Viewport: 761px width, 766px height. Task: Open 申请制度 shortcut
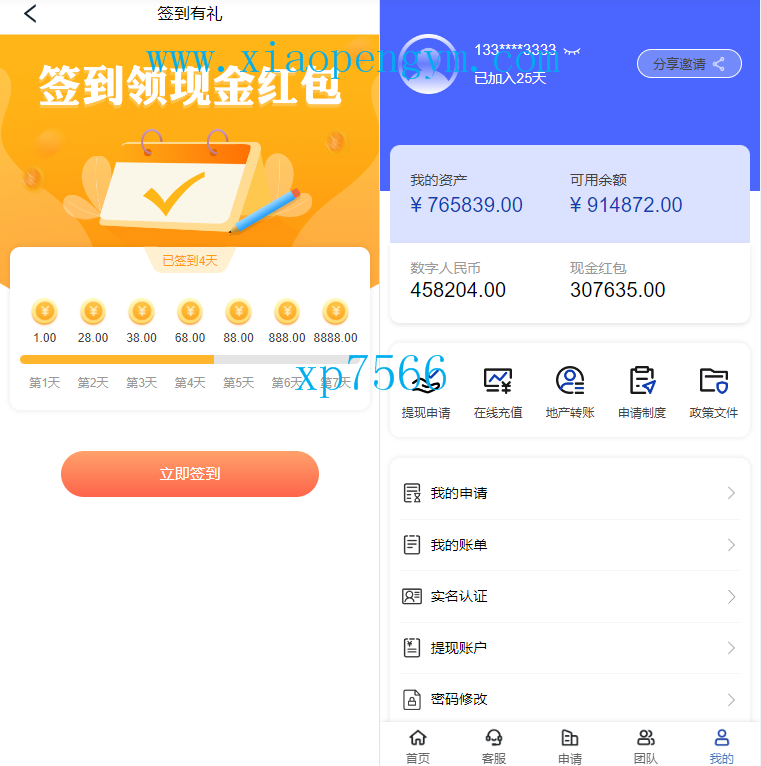click(x=642, y=391)
